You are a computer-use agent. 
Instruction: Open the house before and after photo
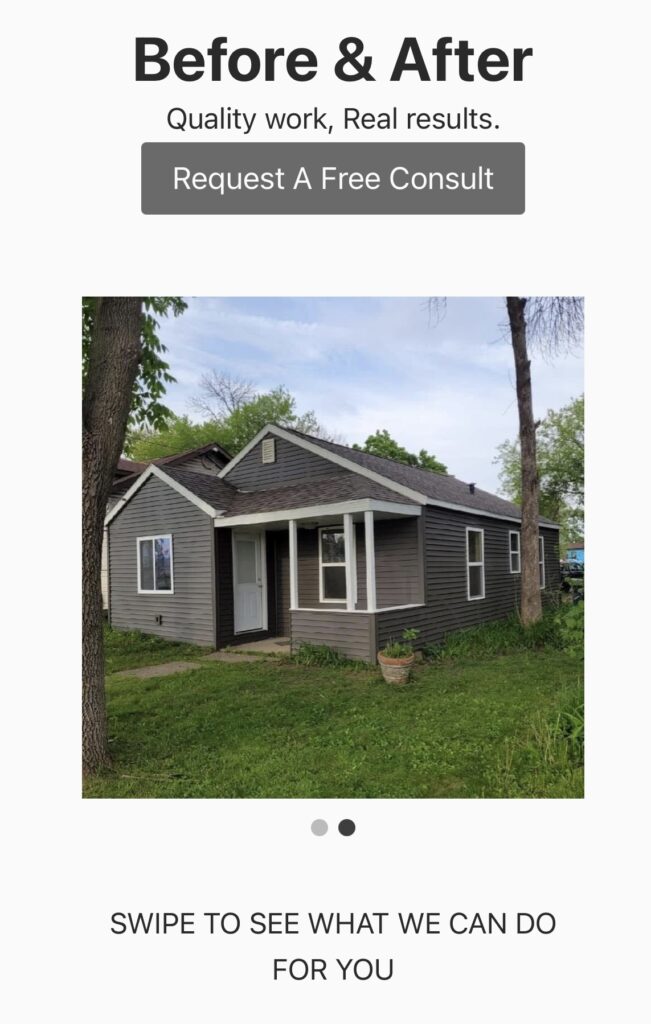tap(332, 547)
